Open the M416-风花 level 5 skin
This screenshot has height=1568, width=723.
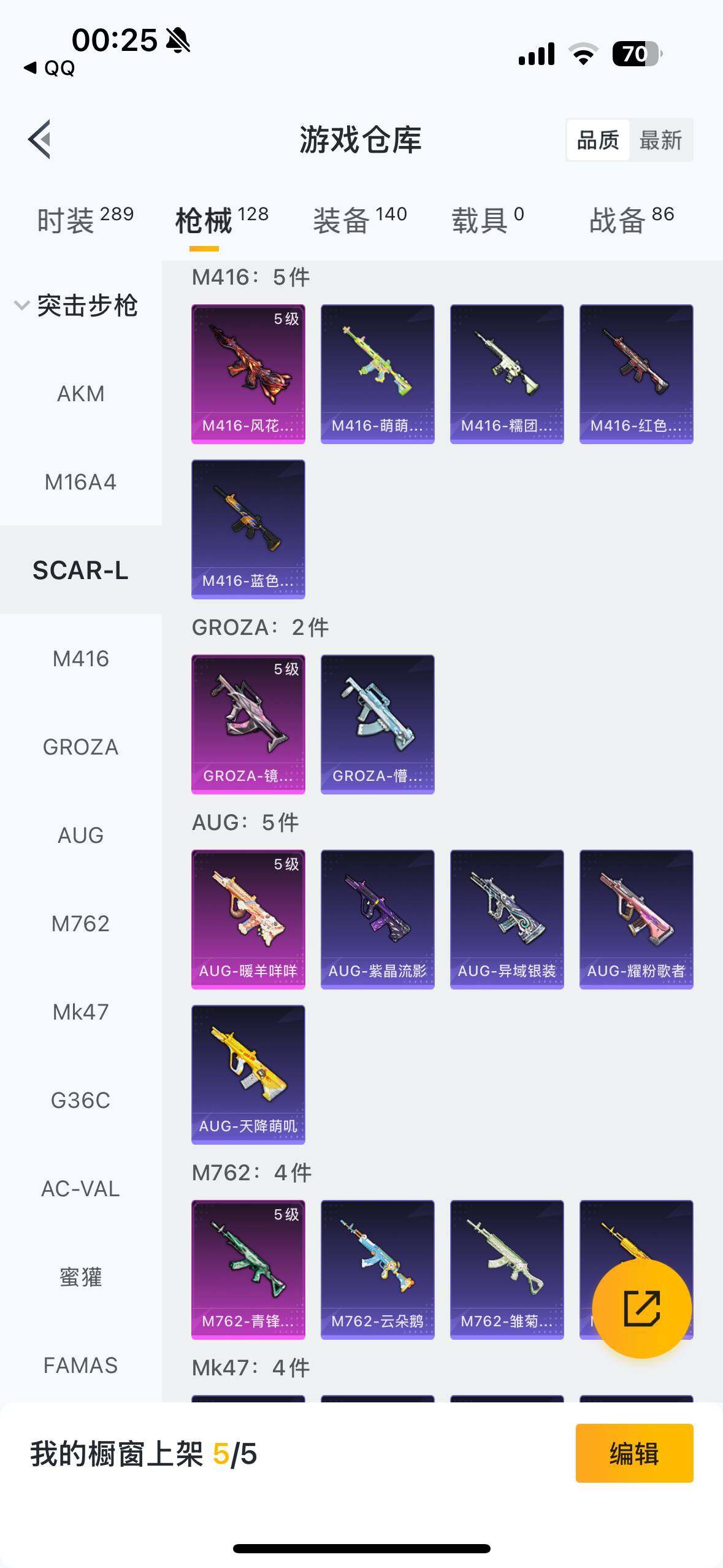(x=248, y=374)
